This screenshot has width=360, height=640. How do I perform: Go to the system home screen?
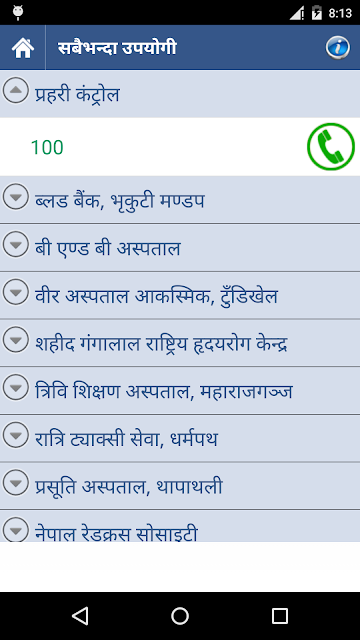[x=180, y=616]
